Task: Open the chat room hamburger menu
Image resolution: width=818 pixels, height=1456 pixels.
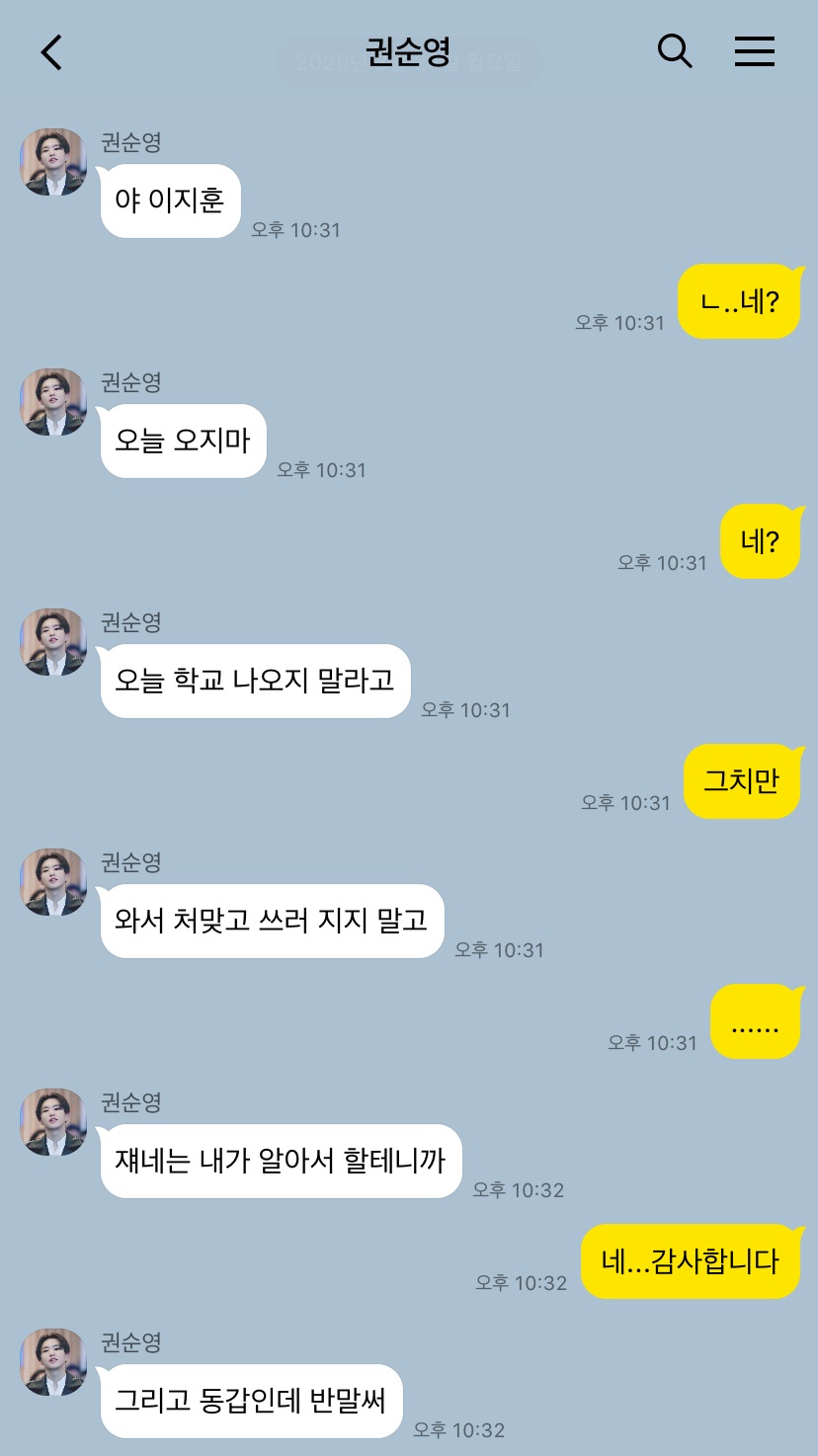Action: pyautogui.click(x=755, y=51)
